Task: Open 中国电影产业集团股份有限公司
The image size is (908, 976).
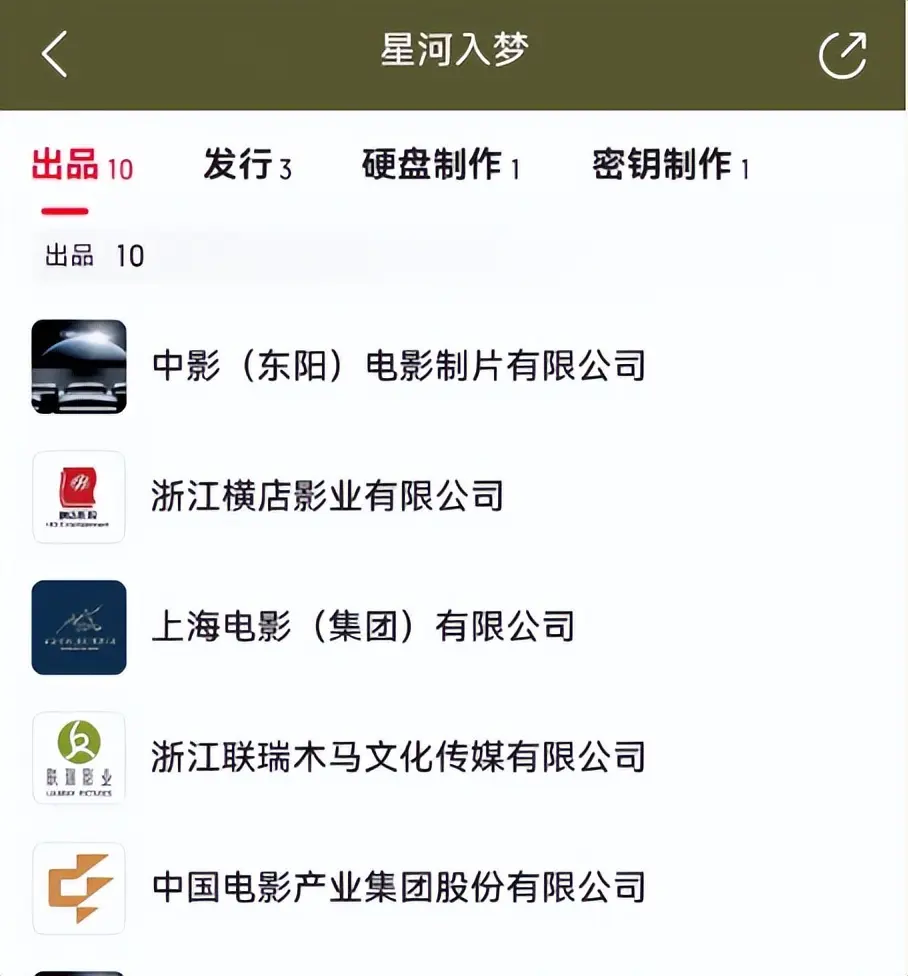Action: pos(398,888)
